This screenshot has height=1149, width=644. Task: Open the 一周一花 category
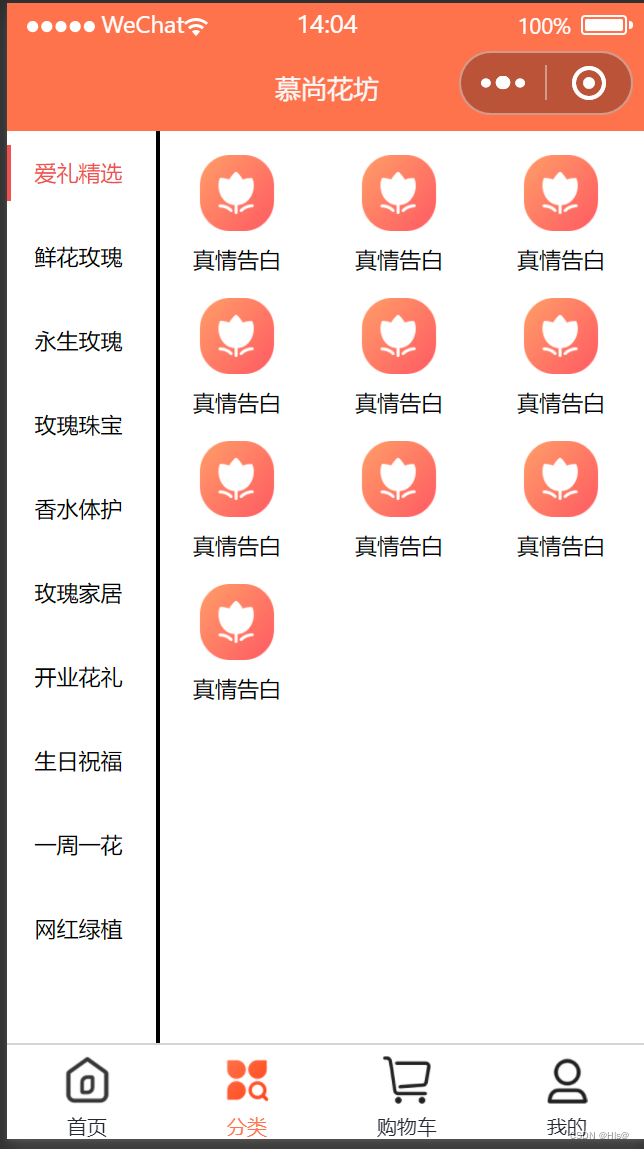click(x=78, y=846)
